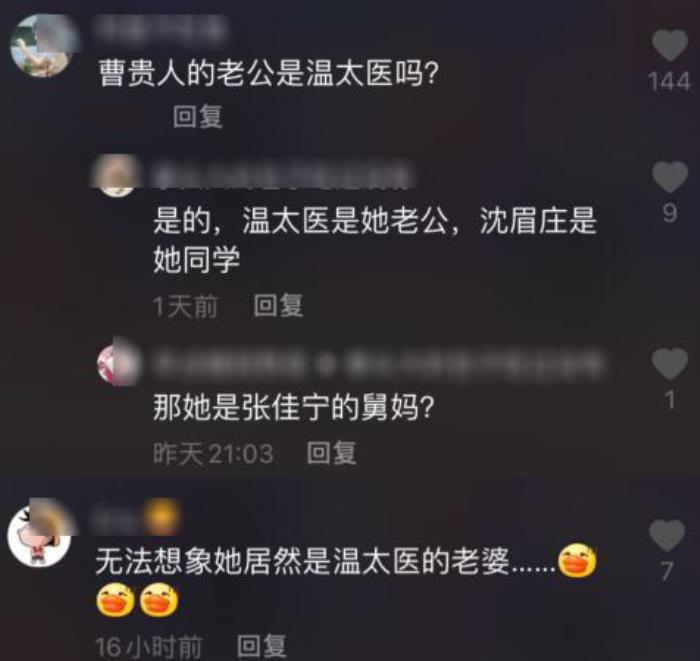Reply to the comment from 昨天 21:03
Screen dimensions: 700x661
pyautogui.click(x=331, y=454)
